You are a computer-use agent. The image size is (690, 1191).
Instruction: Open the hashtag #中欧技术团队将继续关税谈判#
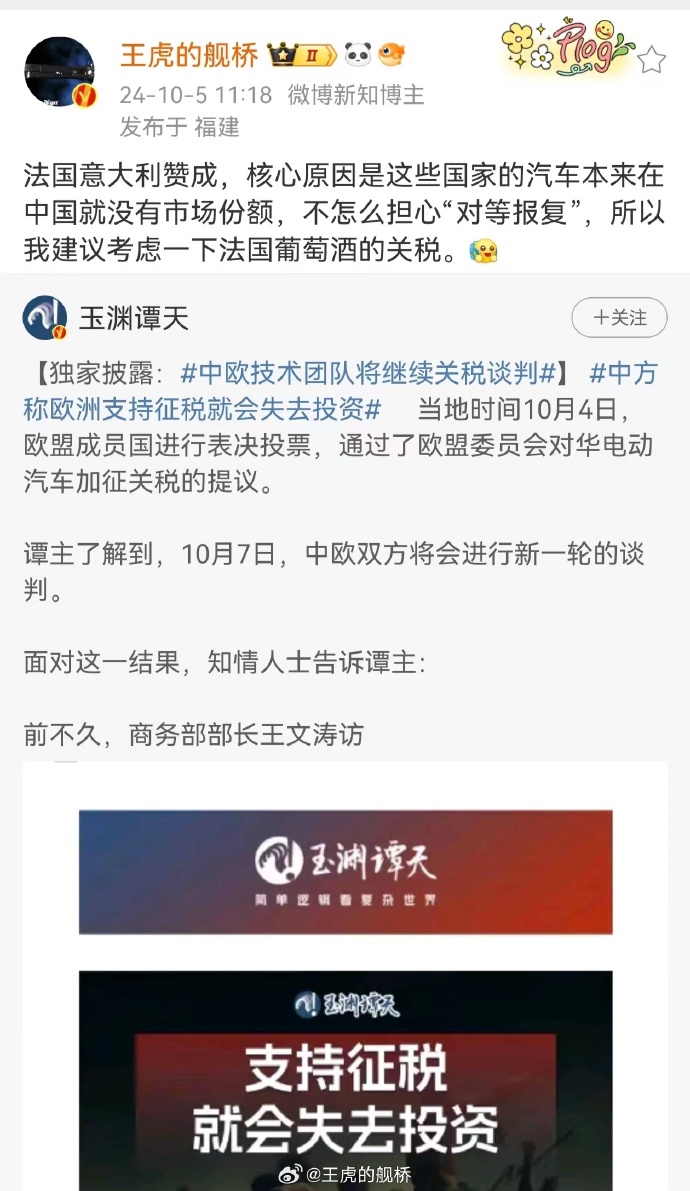(x=368, y=374)
